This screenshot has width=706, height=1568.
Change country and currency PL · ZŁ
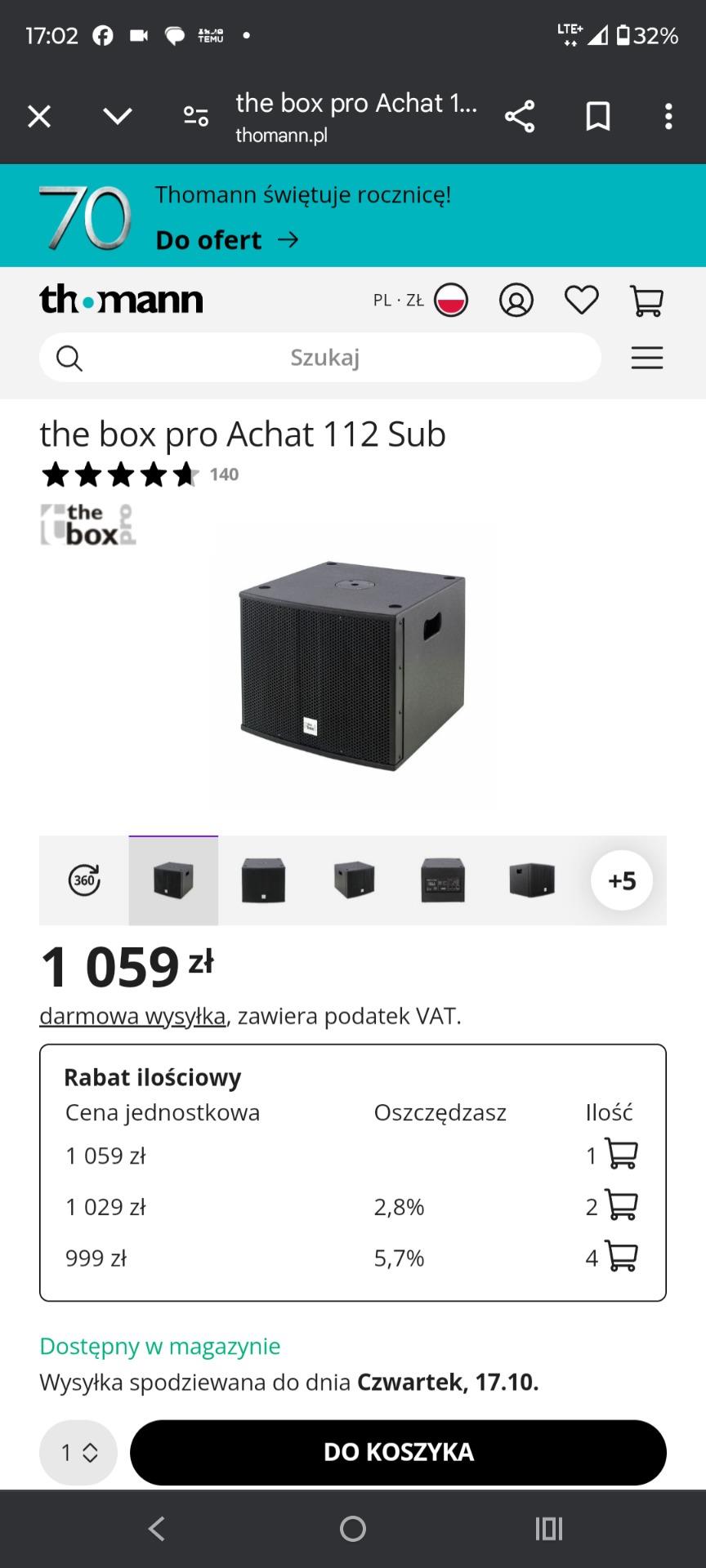420,301
